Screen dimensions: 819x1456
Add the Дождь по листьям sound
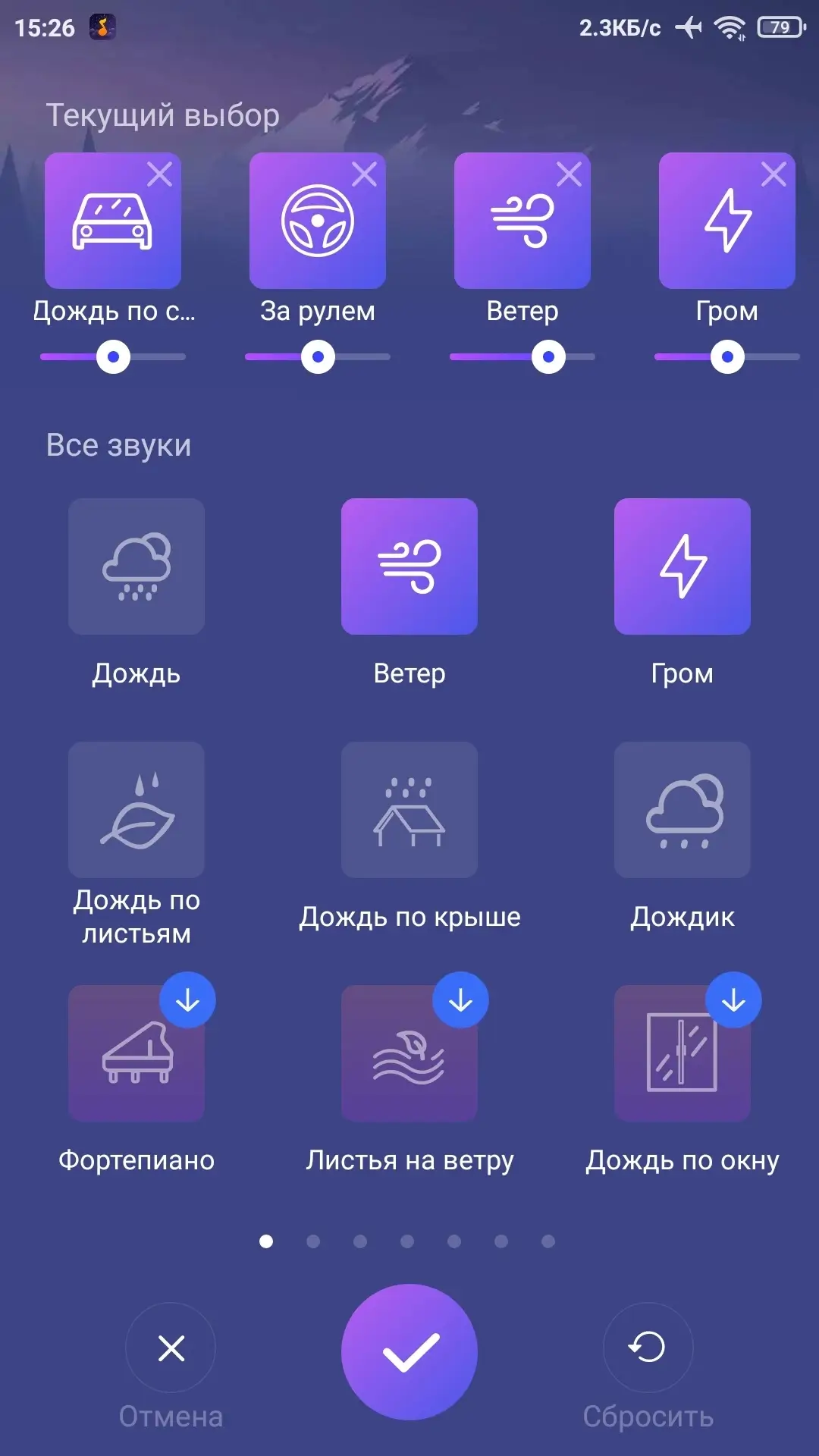[136, 810]
